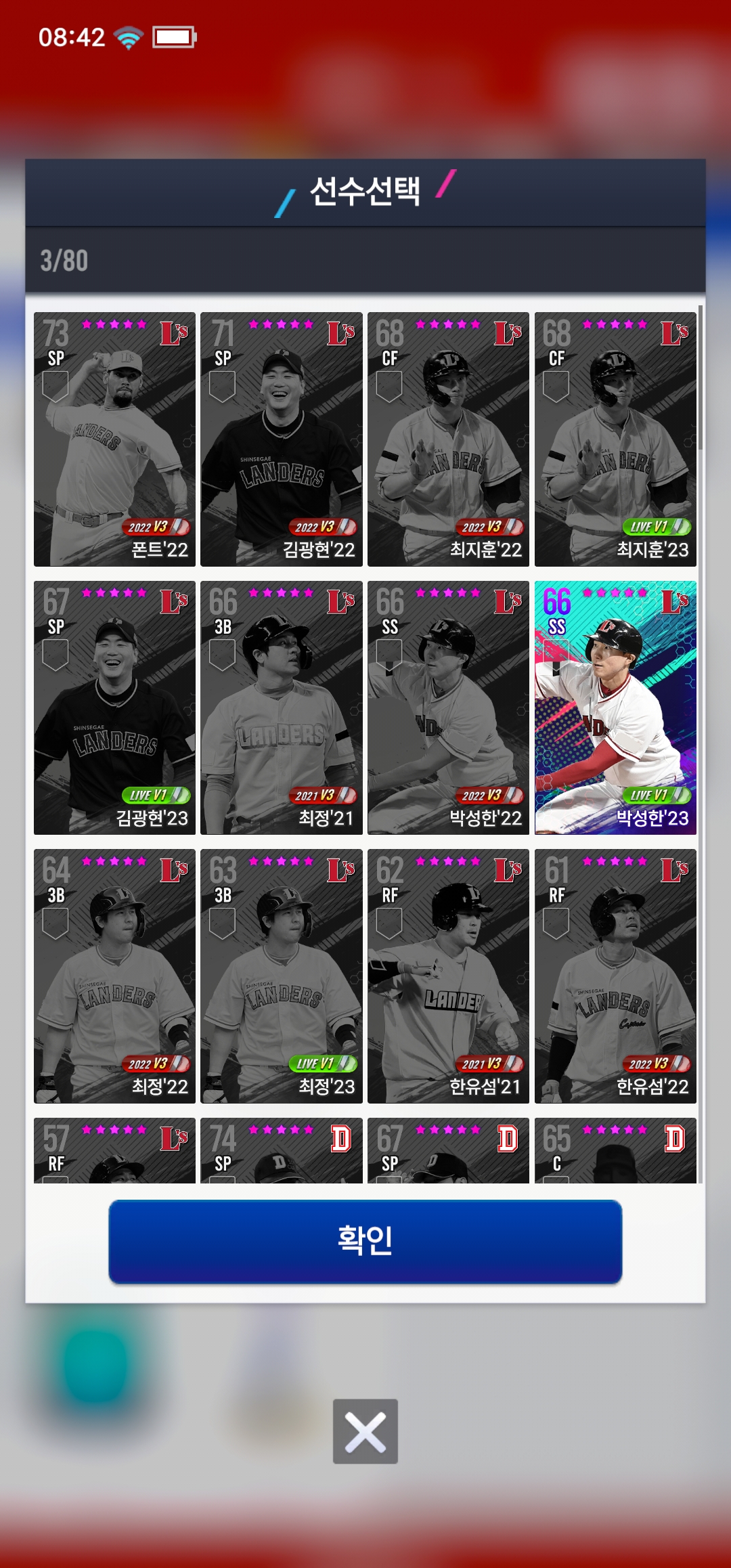Select the 한유섬'22 RF card
Screen dimensions: 731x1568
tap(615, 976)
